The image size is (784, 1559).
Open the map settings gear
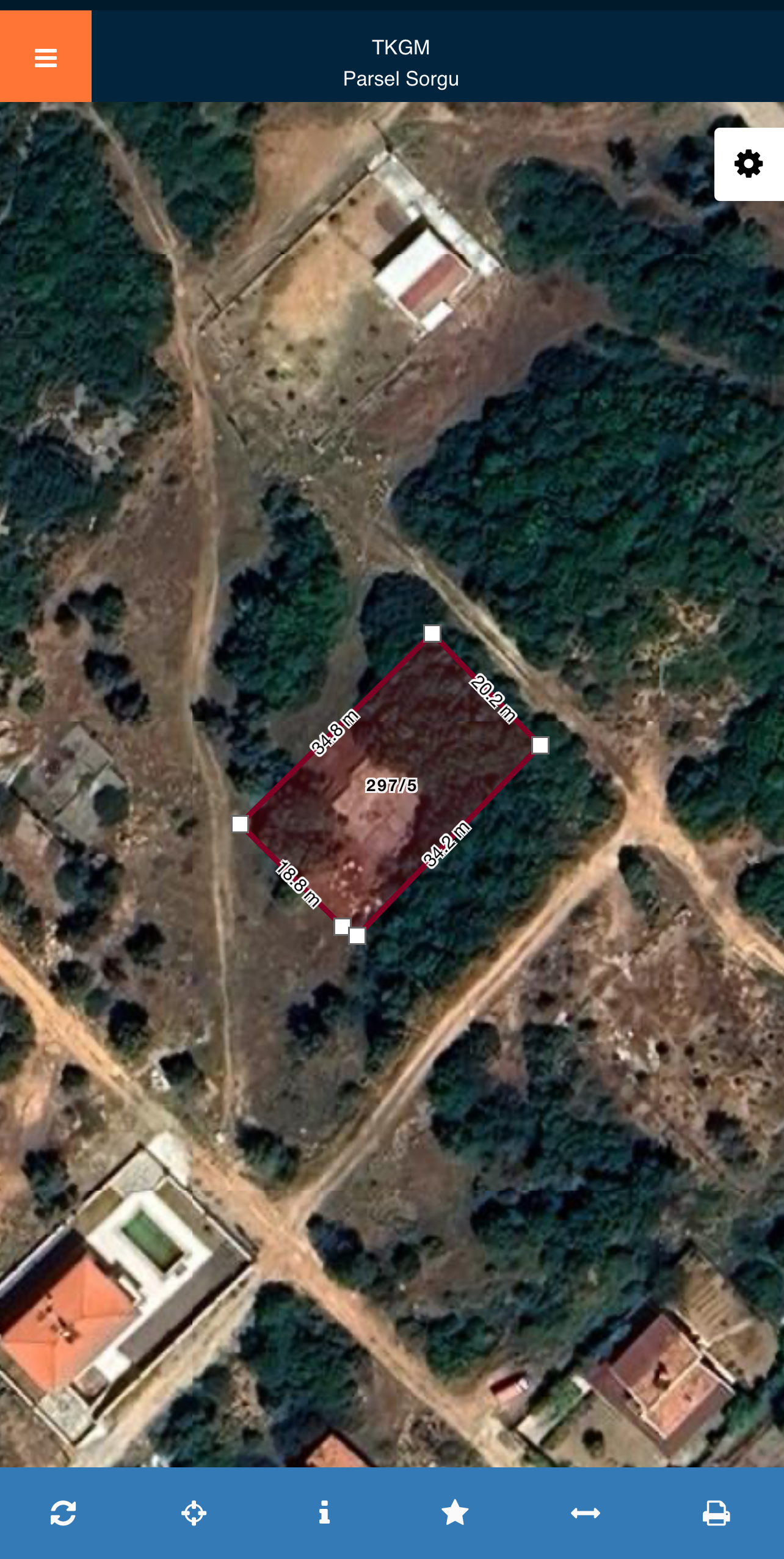click(x=749, y=164)
